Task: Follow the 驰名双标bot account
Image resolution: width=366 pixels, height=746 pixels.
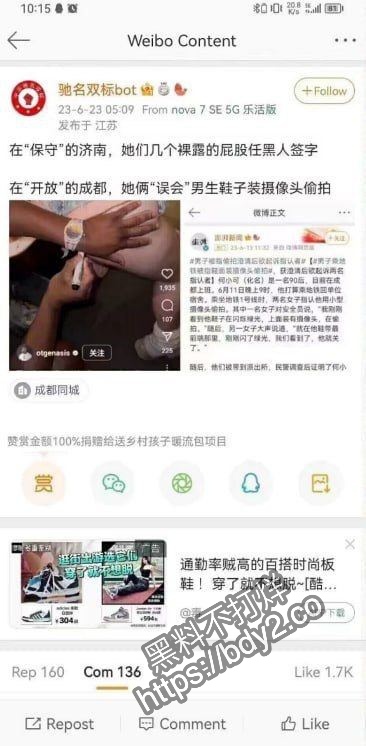Action: pyautogui.click(x=325, y=91)
